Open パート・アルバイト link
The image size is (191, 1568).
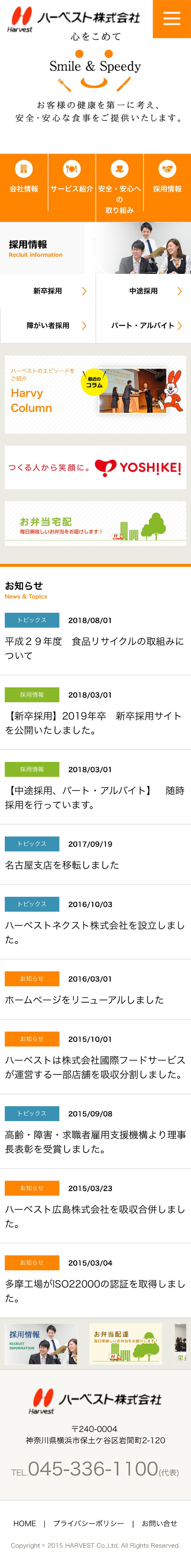click(144, 326)
